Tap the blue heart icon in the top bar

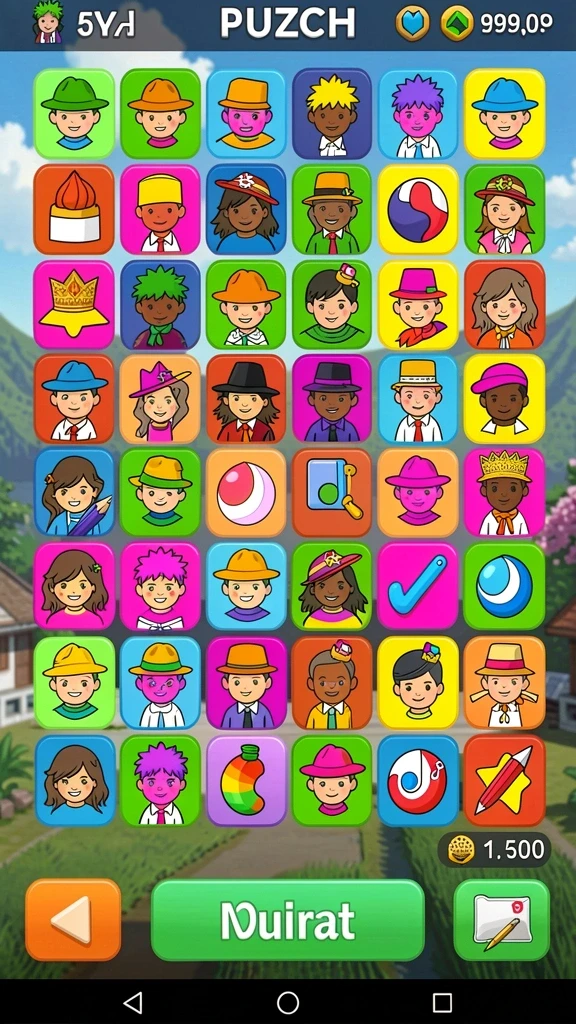[x=413, y=24]
